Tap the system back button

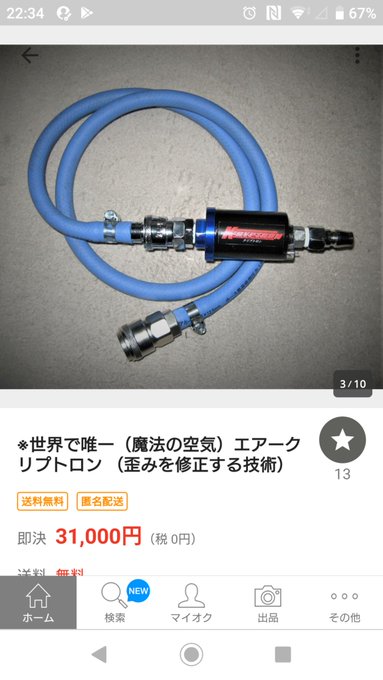[x=99, y=654]
